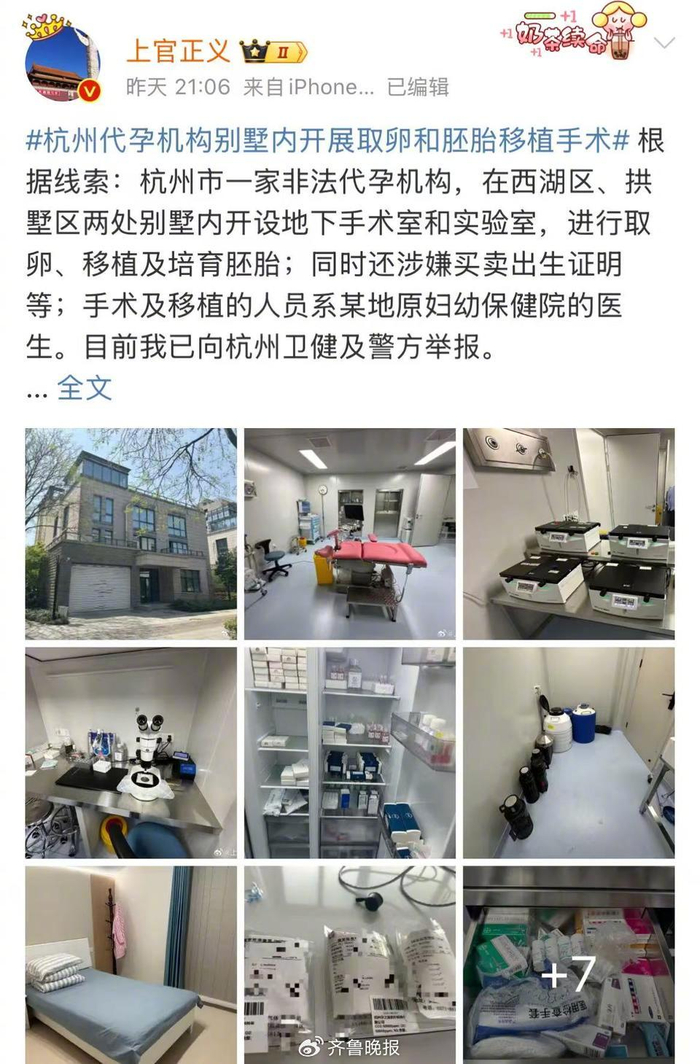View the photo of the black-lidded lab machines
700x1064 pixels.
click(568, 533)
